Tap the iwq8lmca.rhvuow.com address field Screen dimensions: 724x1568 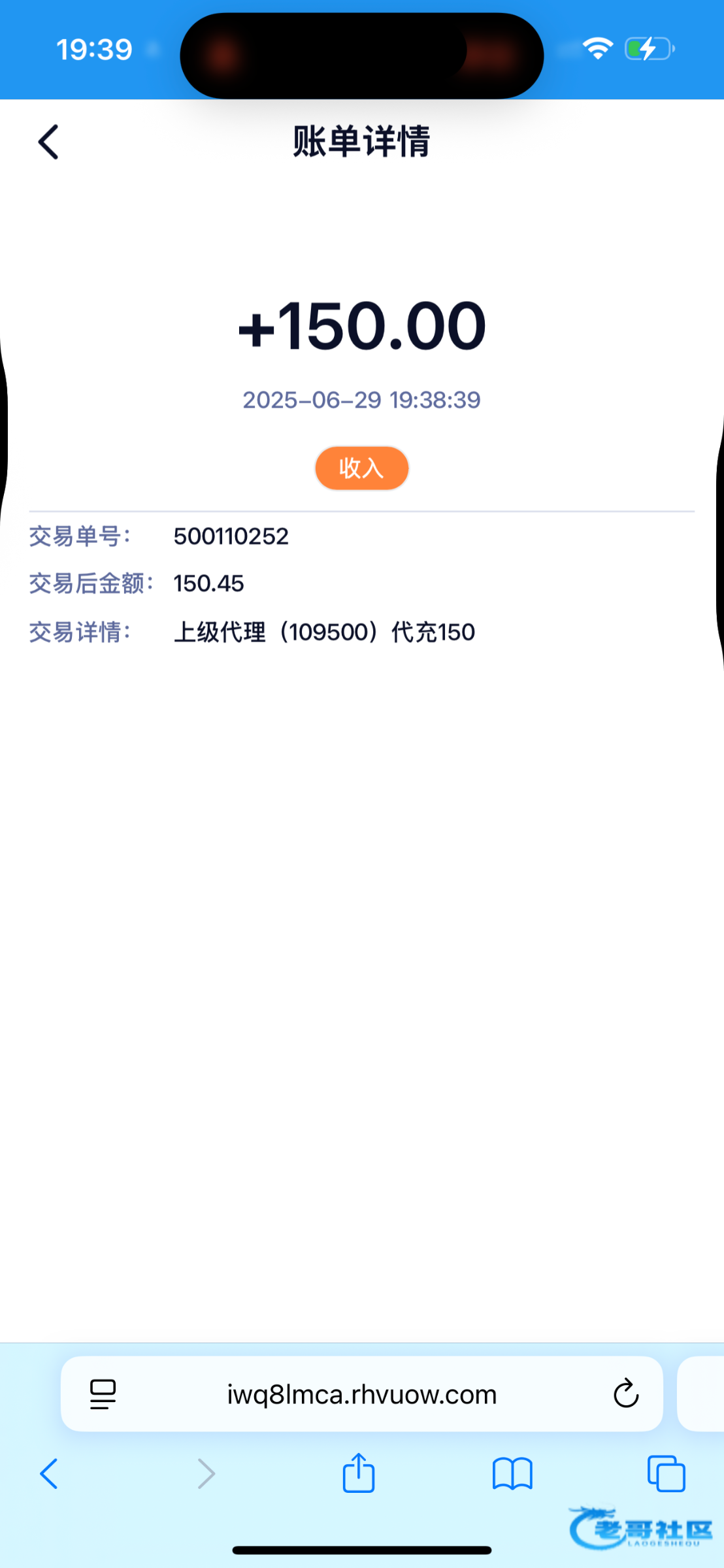tap(361, 1394)
